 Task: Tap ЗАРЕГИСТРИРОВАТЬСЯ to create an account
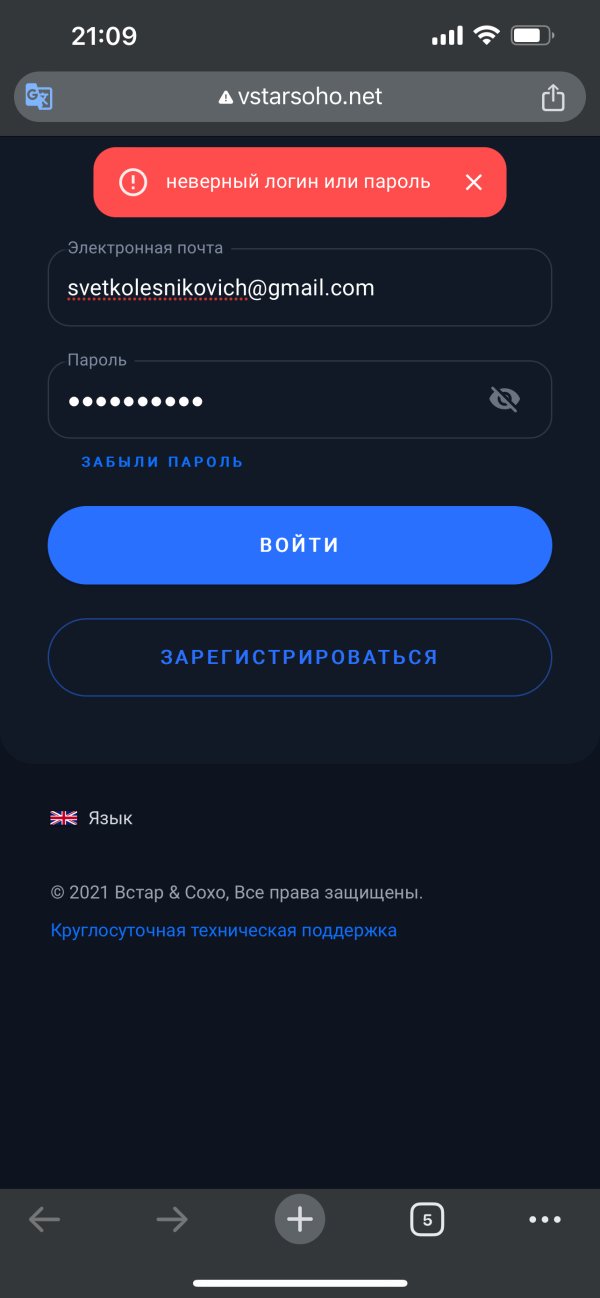point(300,657)
